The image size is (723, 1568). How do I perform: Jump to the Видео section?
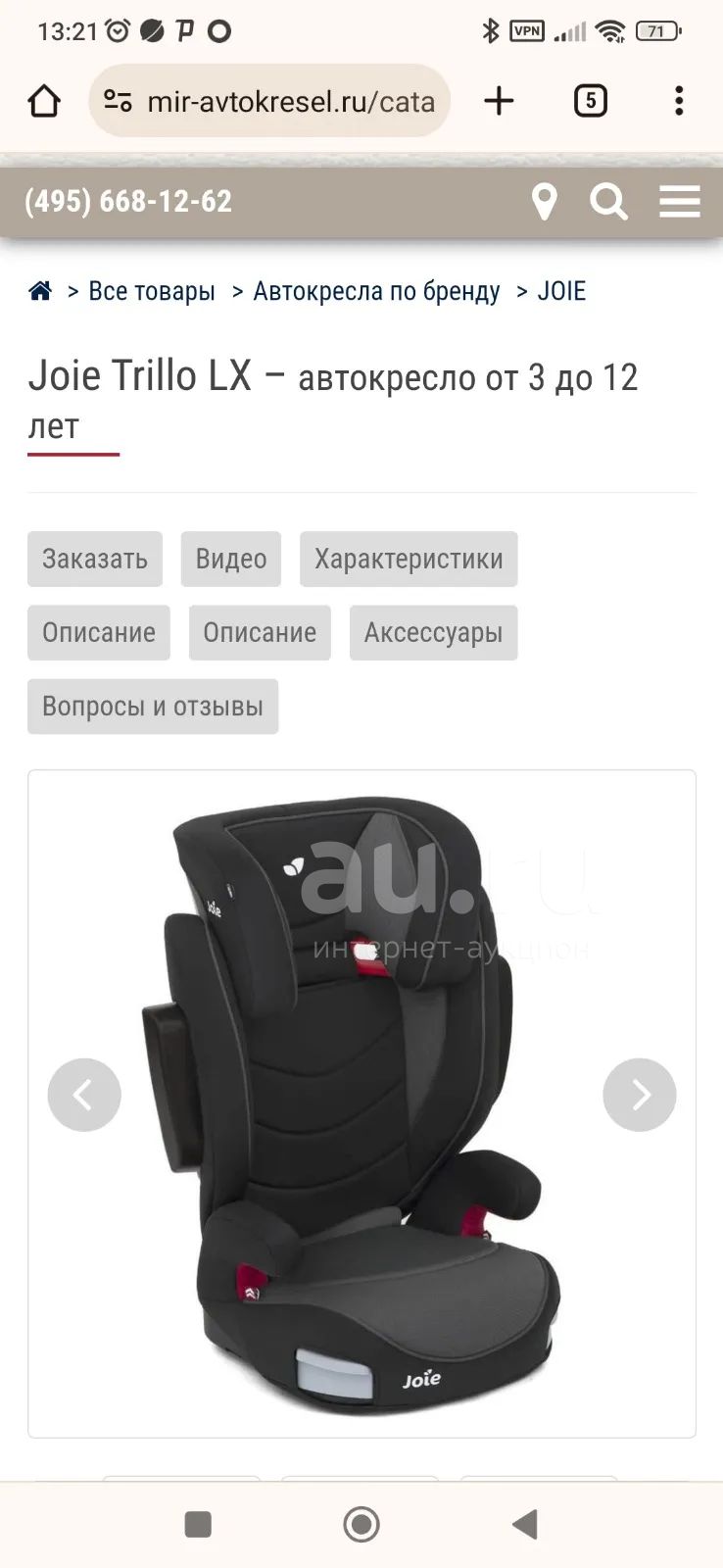tap(231, 559)
